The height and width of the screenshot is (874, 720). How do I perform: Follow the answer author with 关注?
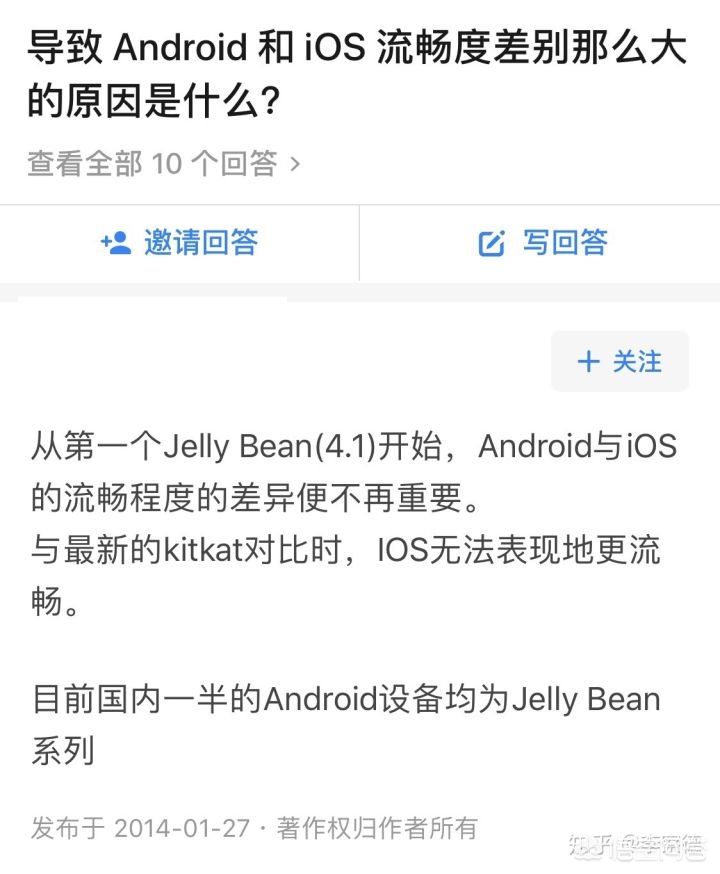(x=620, y=361)
